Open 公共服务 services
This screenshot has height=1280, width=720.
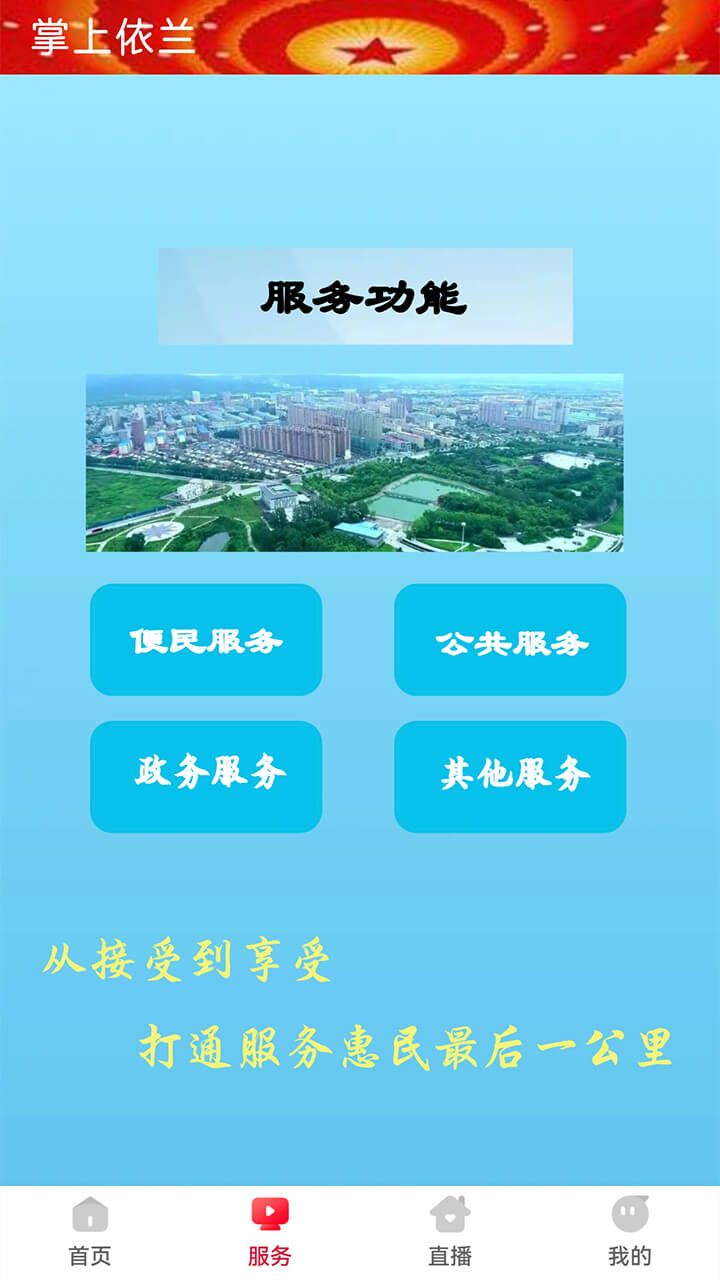point(510,640)
